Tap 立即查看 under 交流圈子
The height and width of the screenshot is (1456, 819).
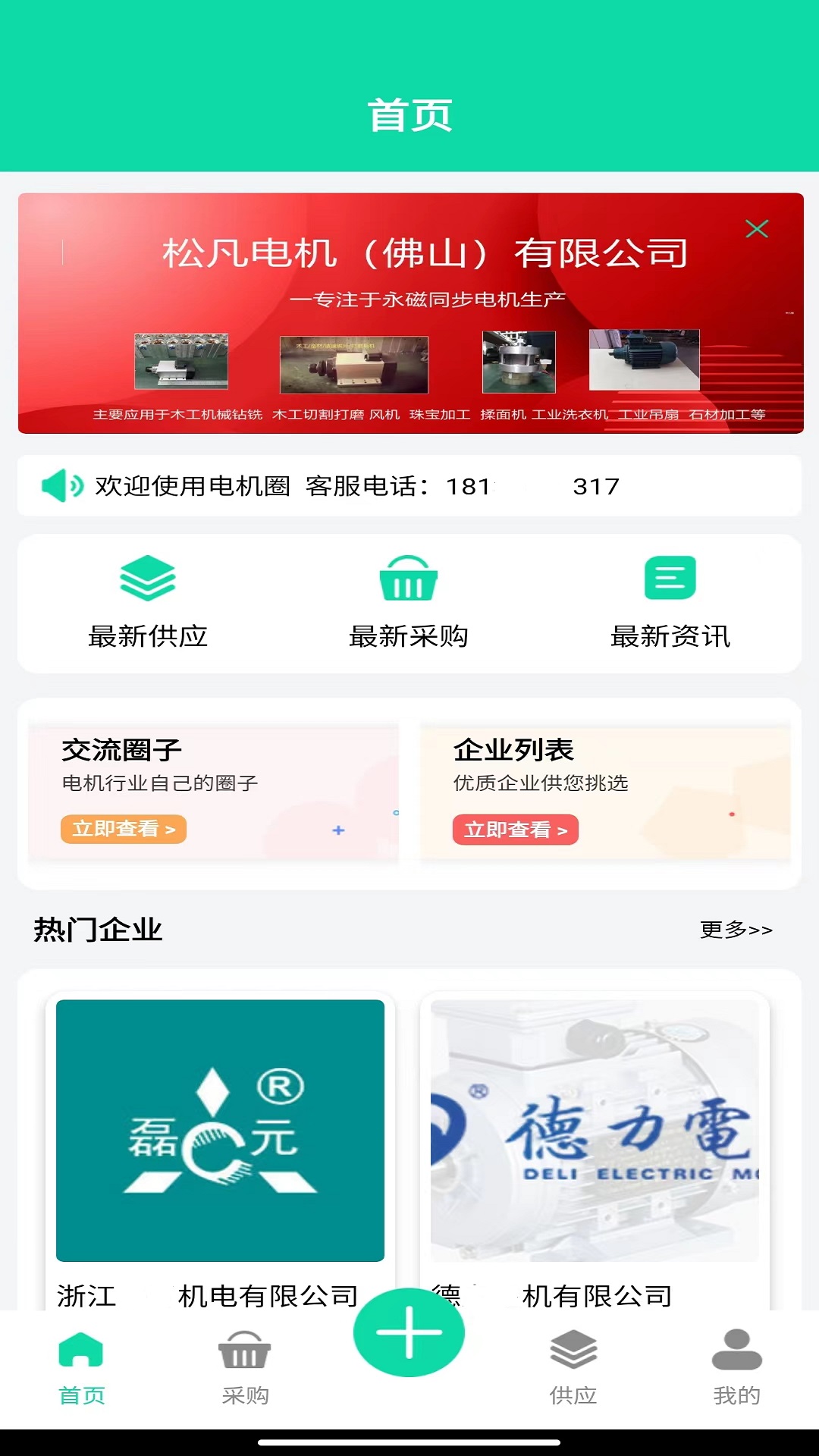pyautogui.click(x=124, y=830)
